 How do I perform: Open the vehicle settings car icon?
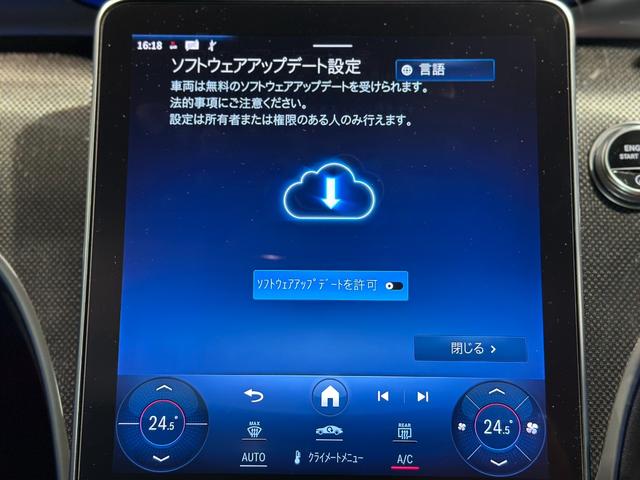327,431
